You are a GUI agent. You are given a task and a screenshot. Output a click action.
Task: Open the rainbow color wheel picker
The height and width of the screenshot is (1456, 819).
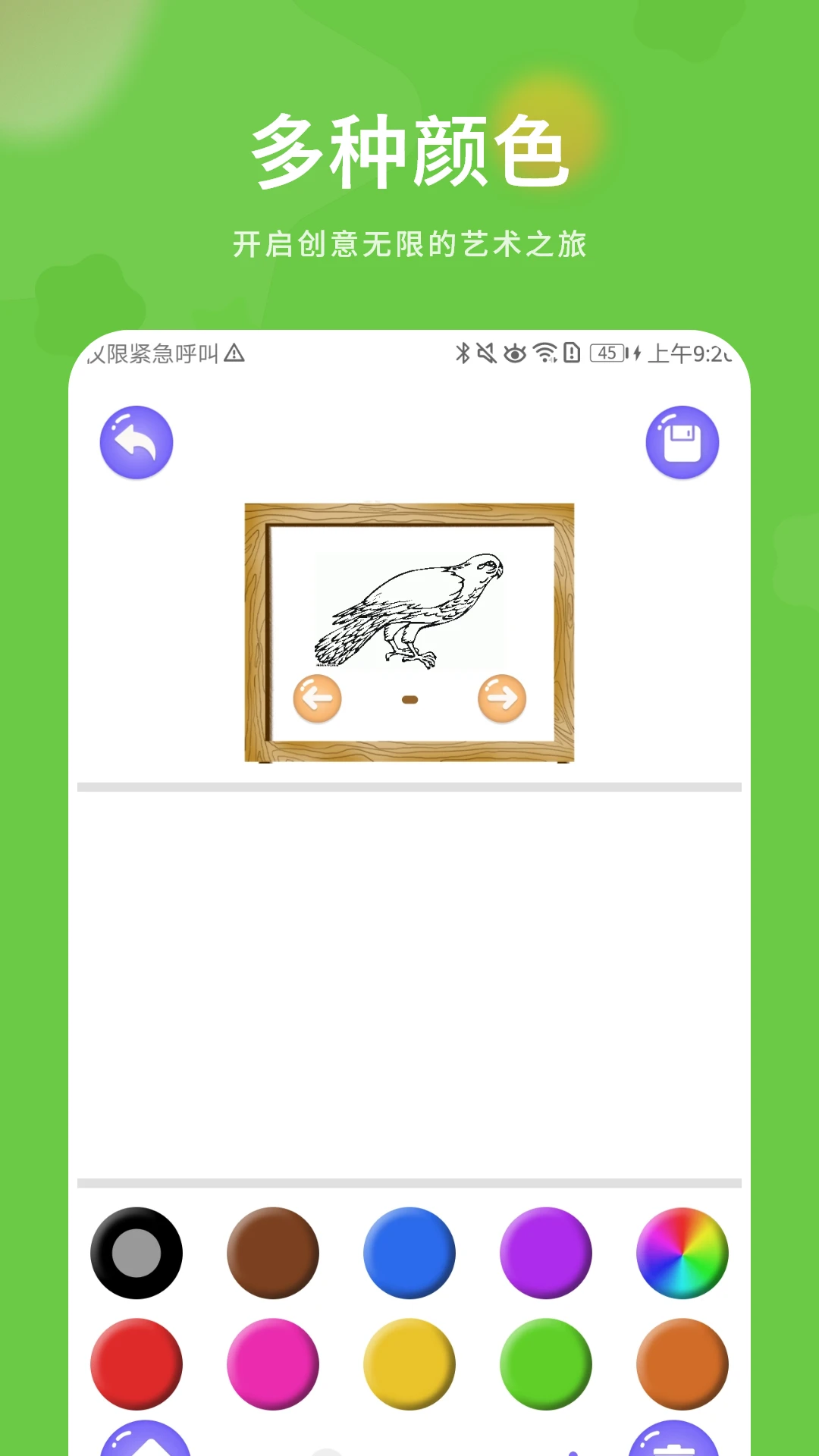click(x=682, y=1253)
